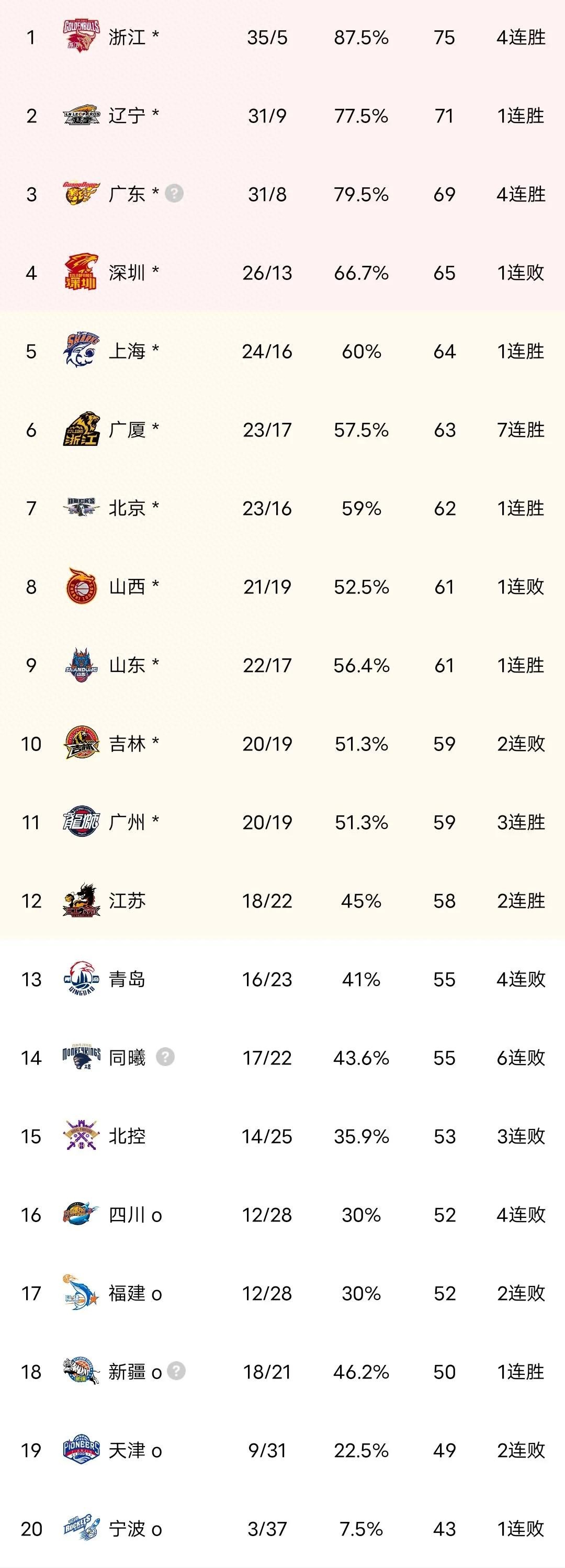Viewport: 565px width, 1568px height.
Task: Tap the question mark icon beside 广东
Action: point(174,194)
